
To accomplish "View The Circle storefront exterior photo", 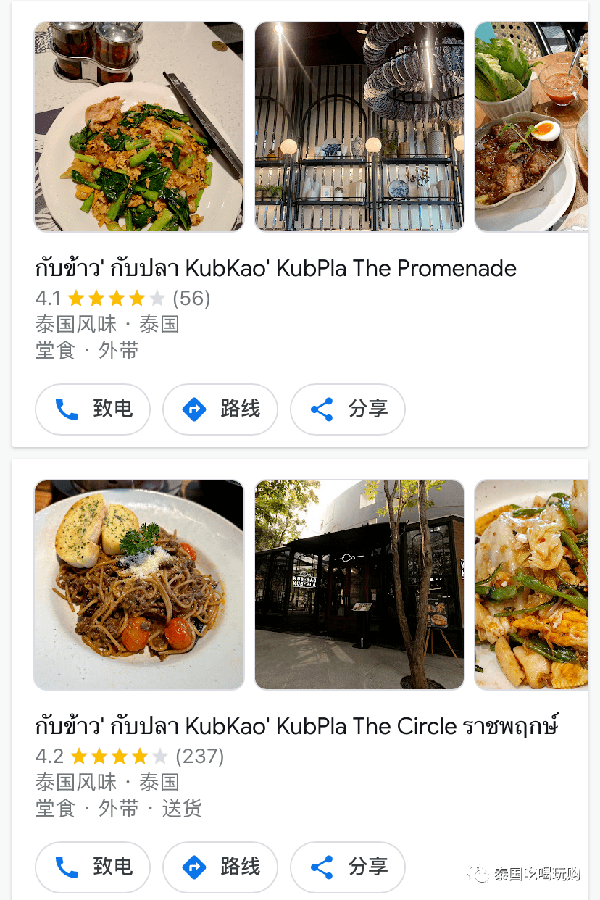I will pos(359,585).
